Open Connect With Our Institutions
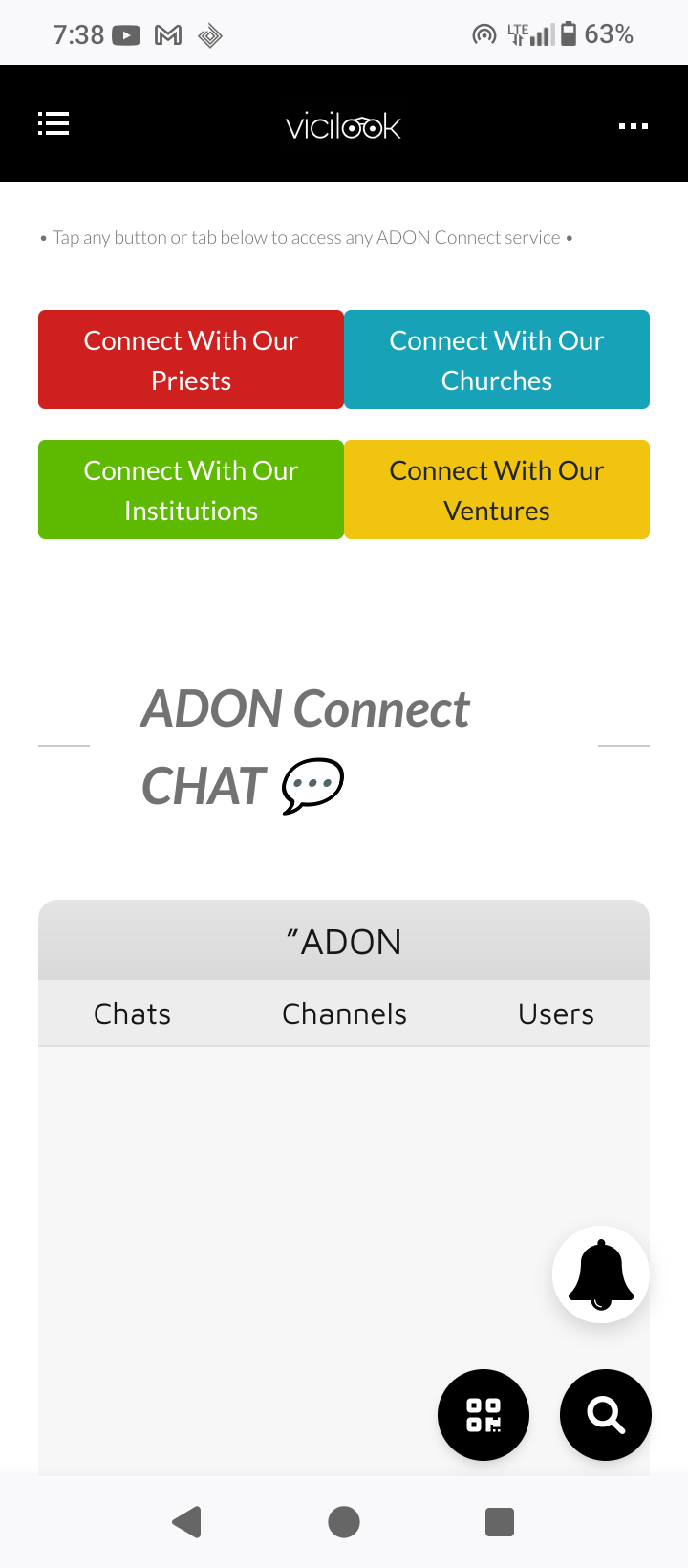 [191, 490]
